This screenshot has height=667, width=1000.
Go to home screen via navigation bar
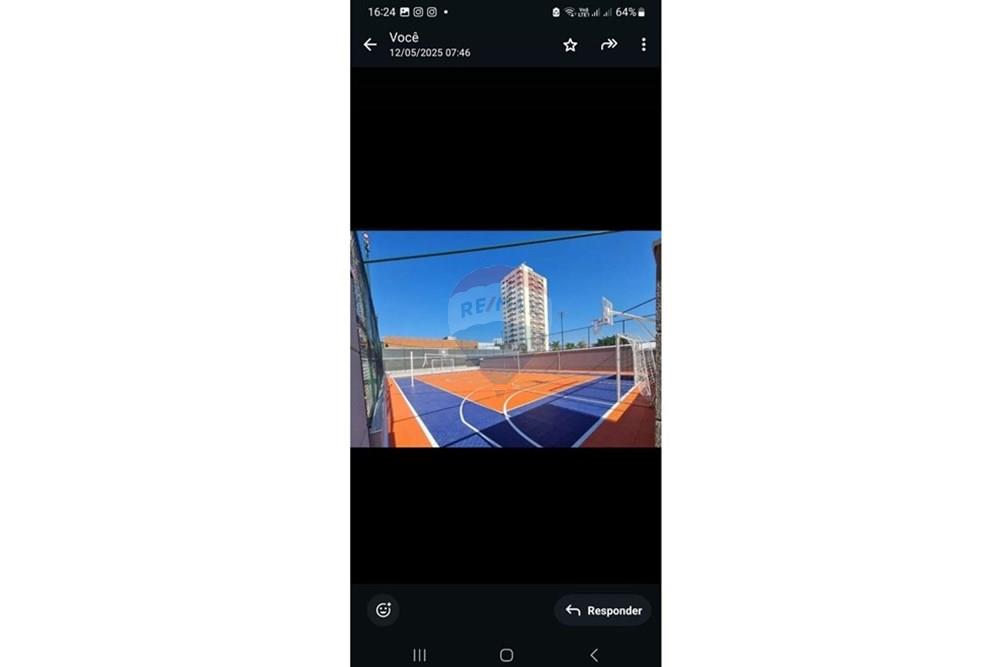point(506,655)
